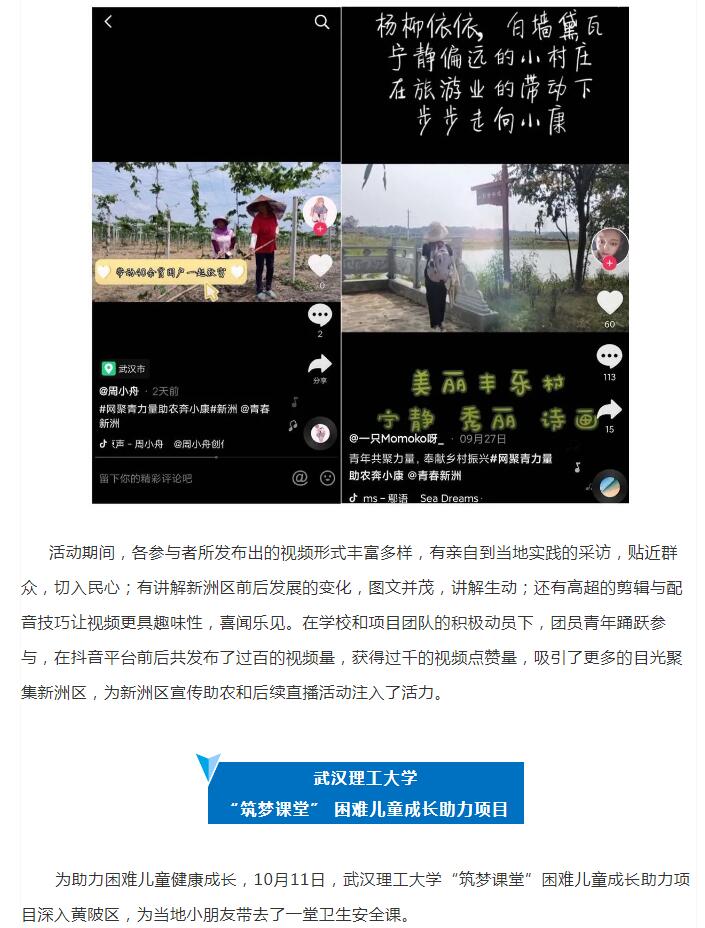The image size is (705, 928).
Task: Open the right screenshot captioned 美丽丰乐村
Action: [x=485, y=255]
